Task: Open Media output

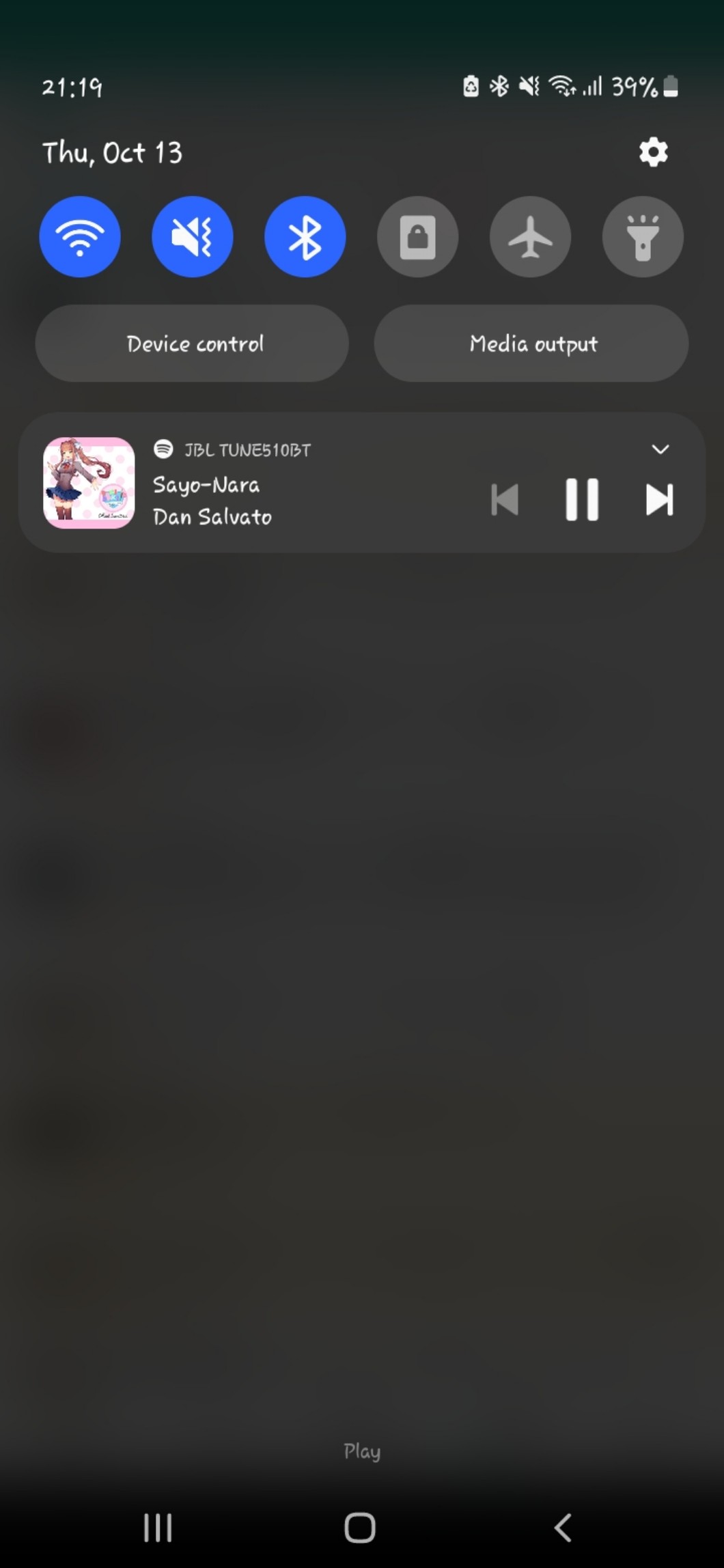Action: click(x=531, y=344)
